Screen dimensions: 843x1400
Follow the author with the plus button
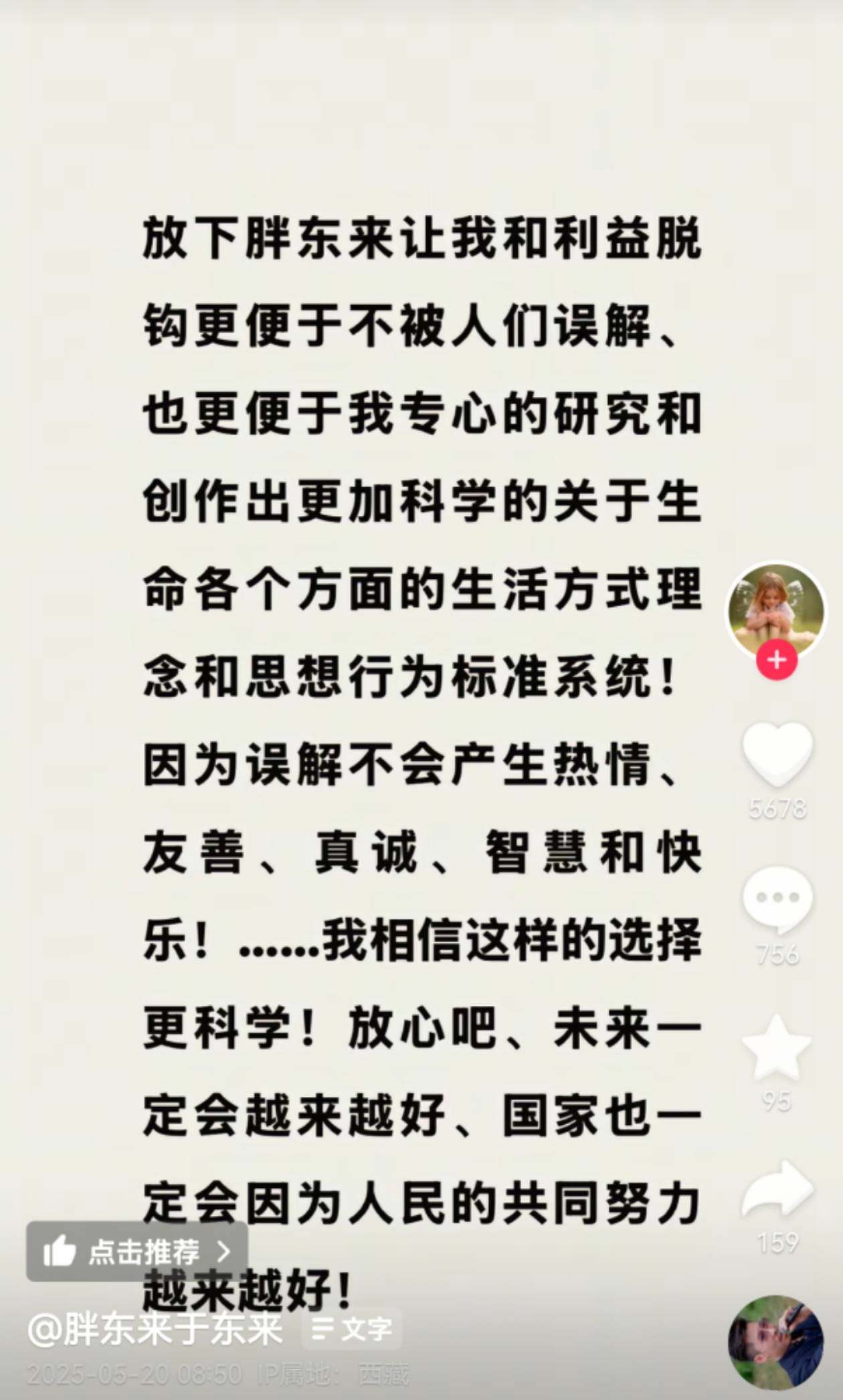coord(776,661)
